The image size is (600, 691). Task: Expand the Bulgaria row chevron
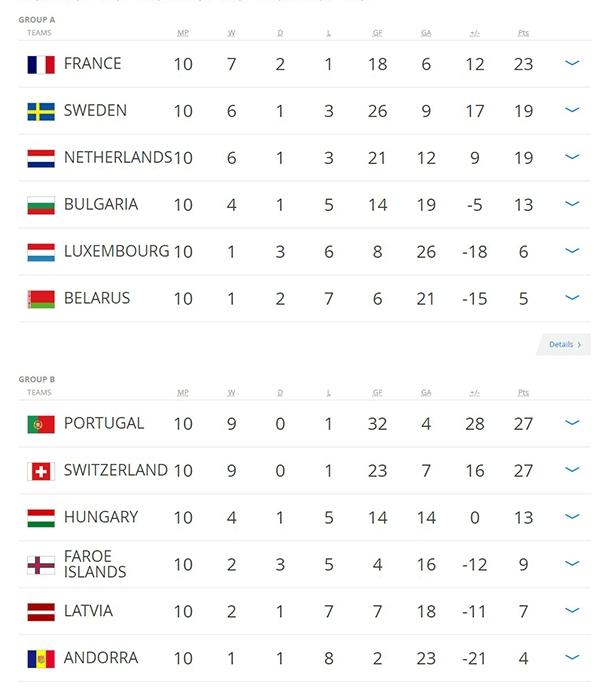573,204
